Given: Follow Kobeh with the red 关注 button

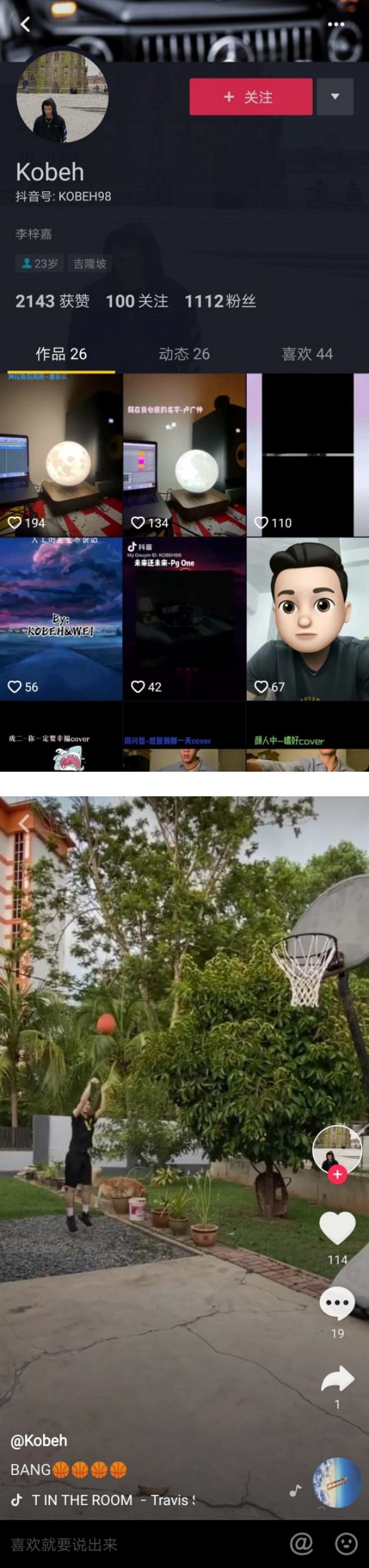Looking at the screenshot, I should [x=250, y=97].
